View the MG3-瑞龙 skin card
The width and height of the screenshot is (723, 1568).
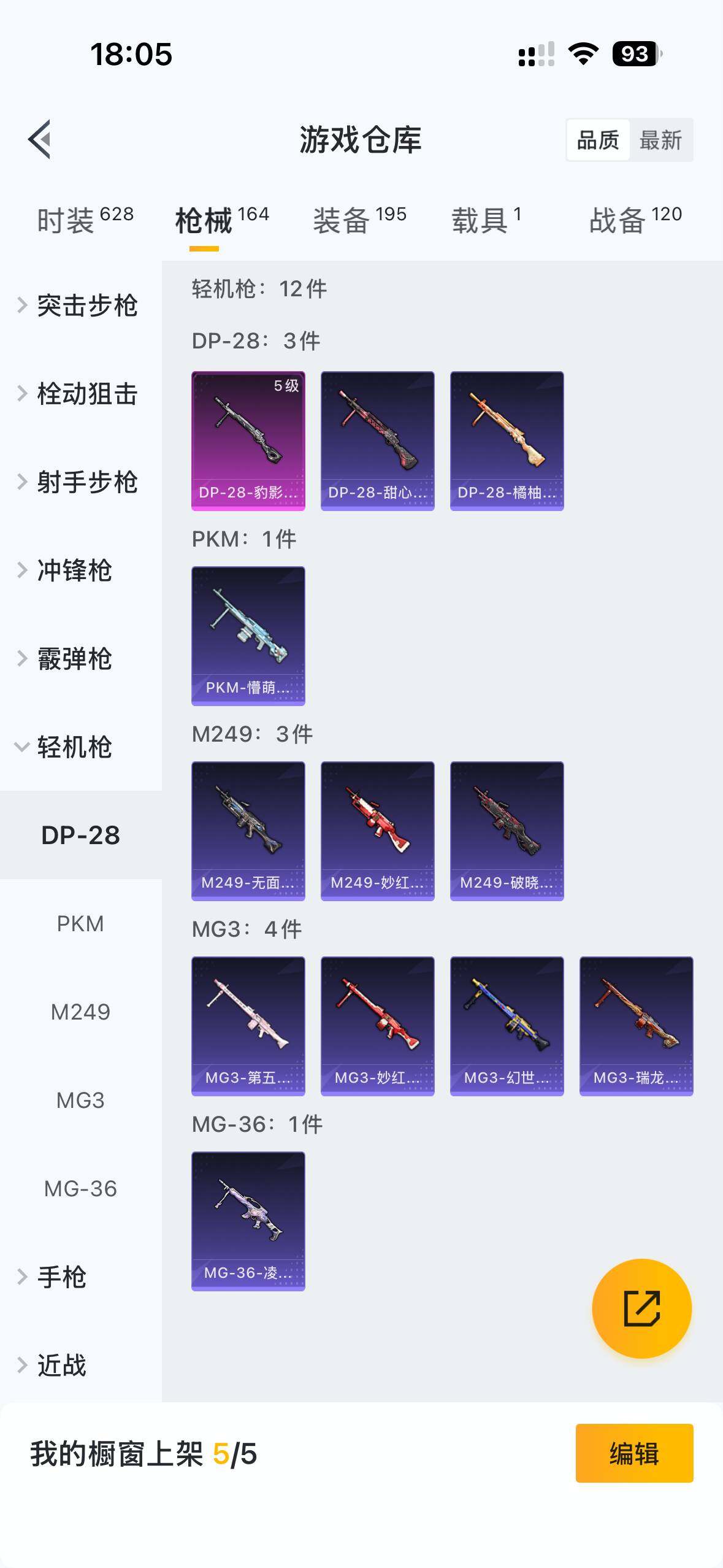636,1026
